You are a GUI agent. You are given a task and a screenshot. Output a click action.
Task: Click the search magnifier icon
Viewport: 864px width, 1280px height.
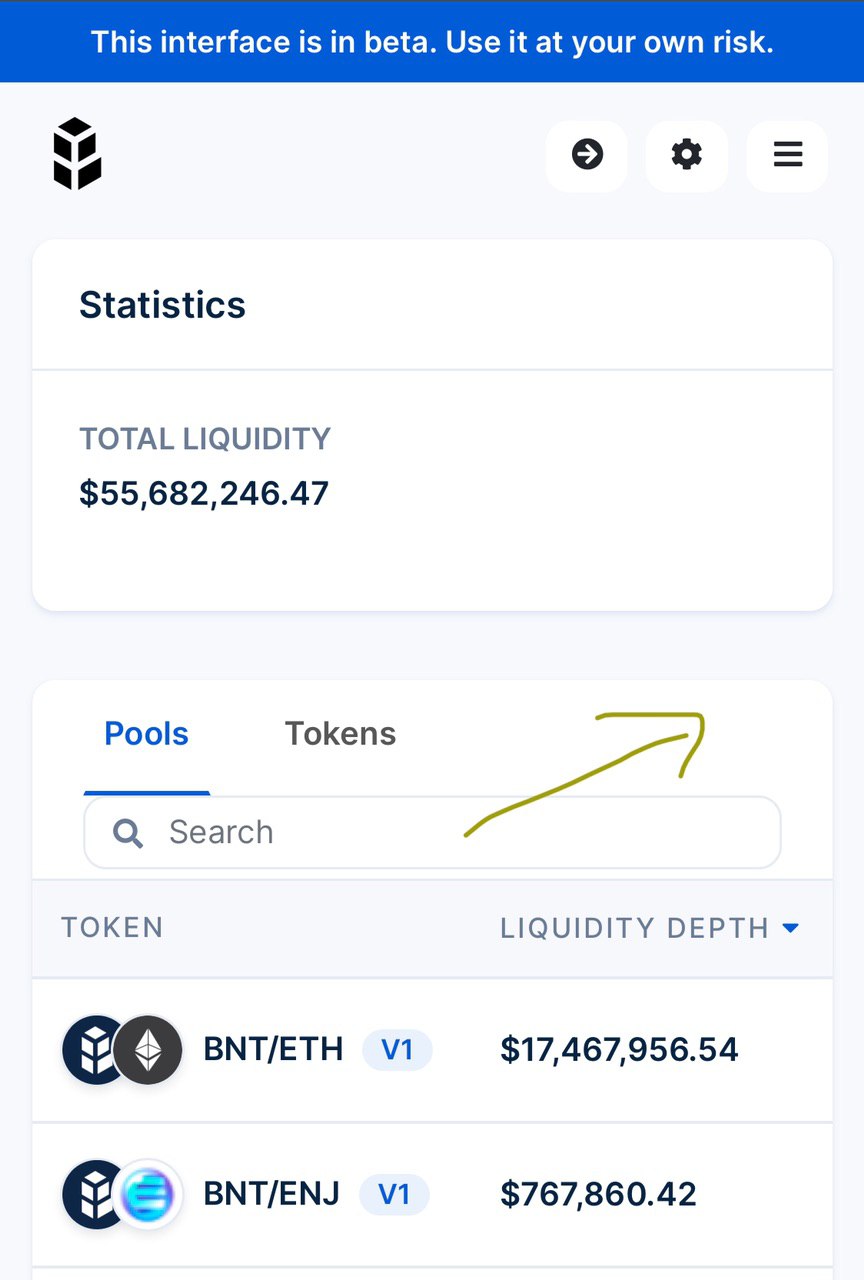[126, 832]
